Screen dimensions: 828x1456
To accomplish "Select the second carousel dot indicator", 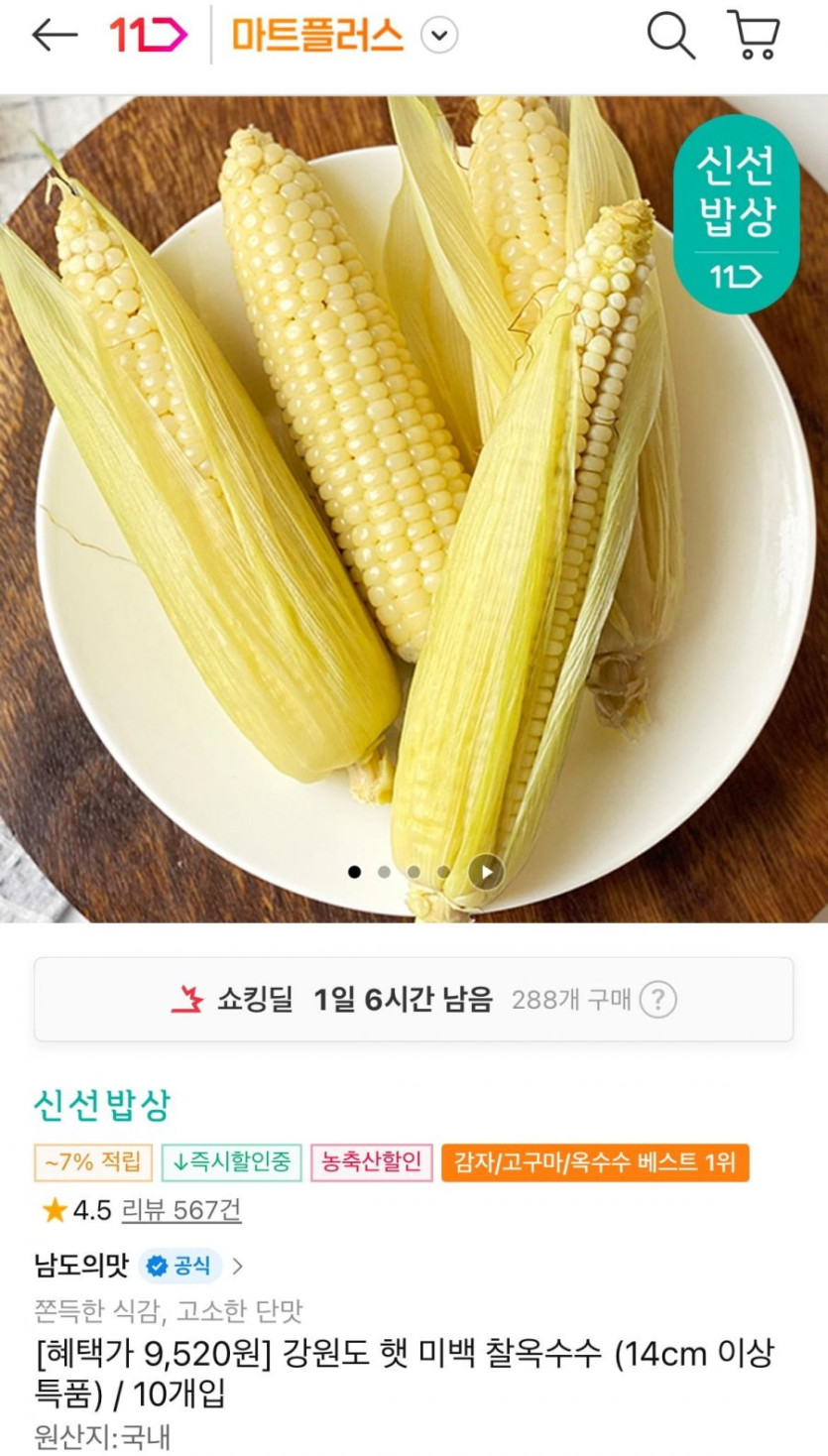I will coord(384,873).
